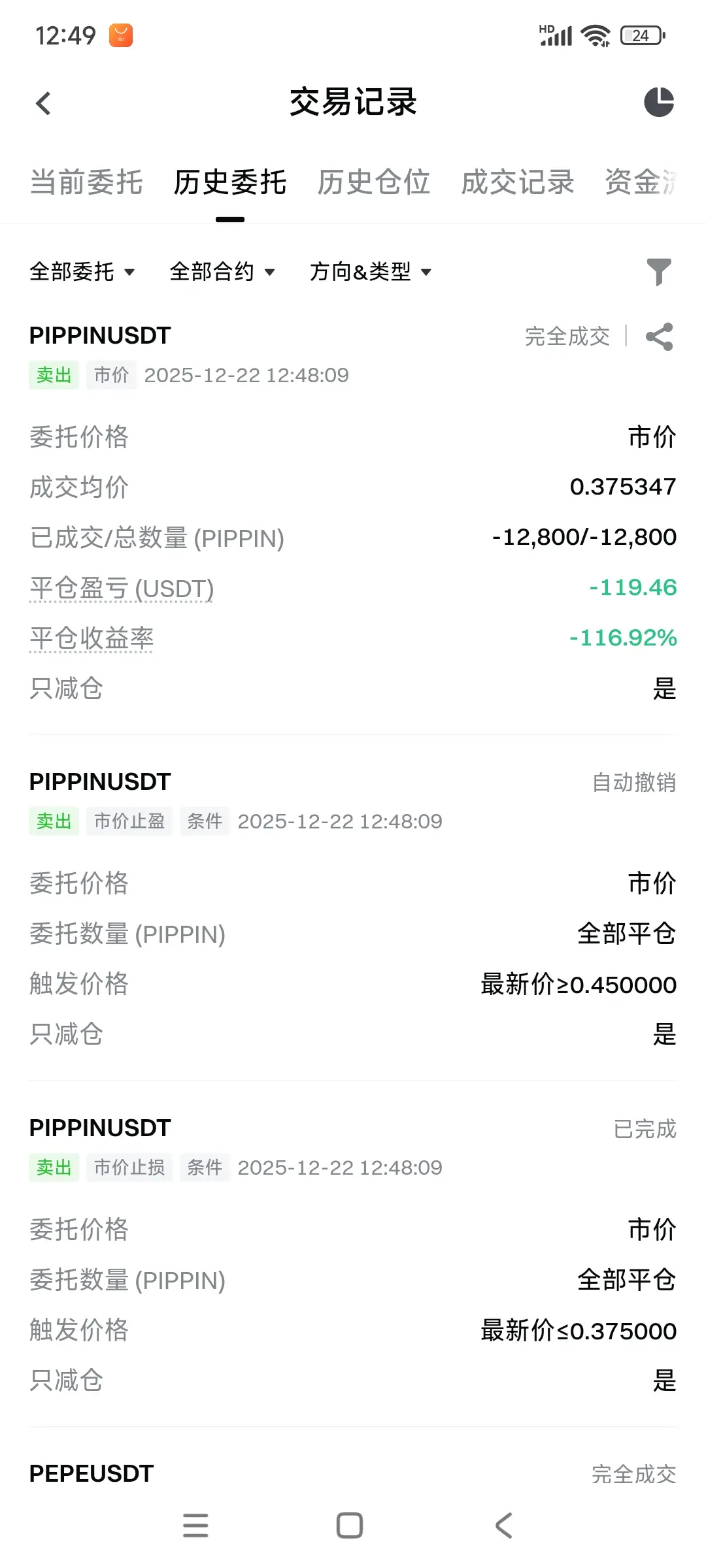
Task: Open the funnel filter icon
Action: click(658, 272)
